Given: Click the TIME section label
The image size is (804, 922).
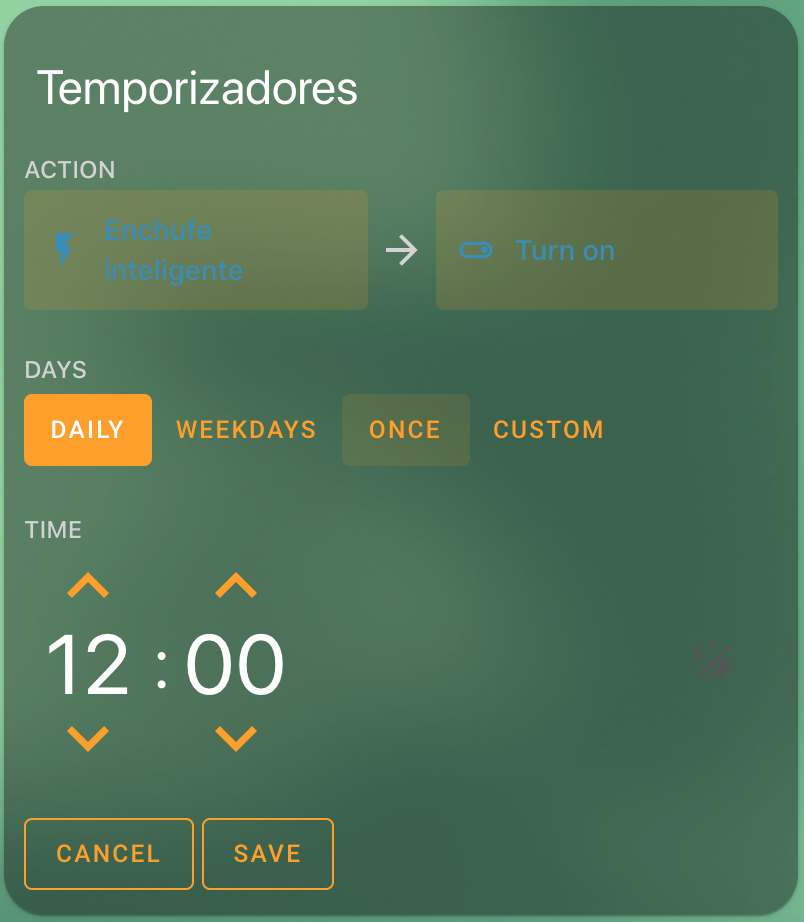Looking at the screenshot, I should coord(53,530).
